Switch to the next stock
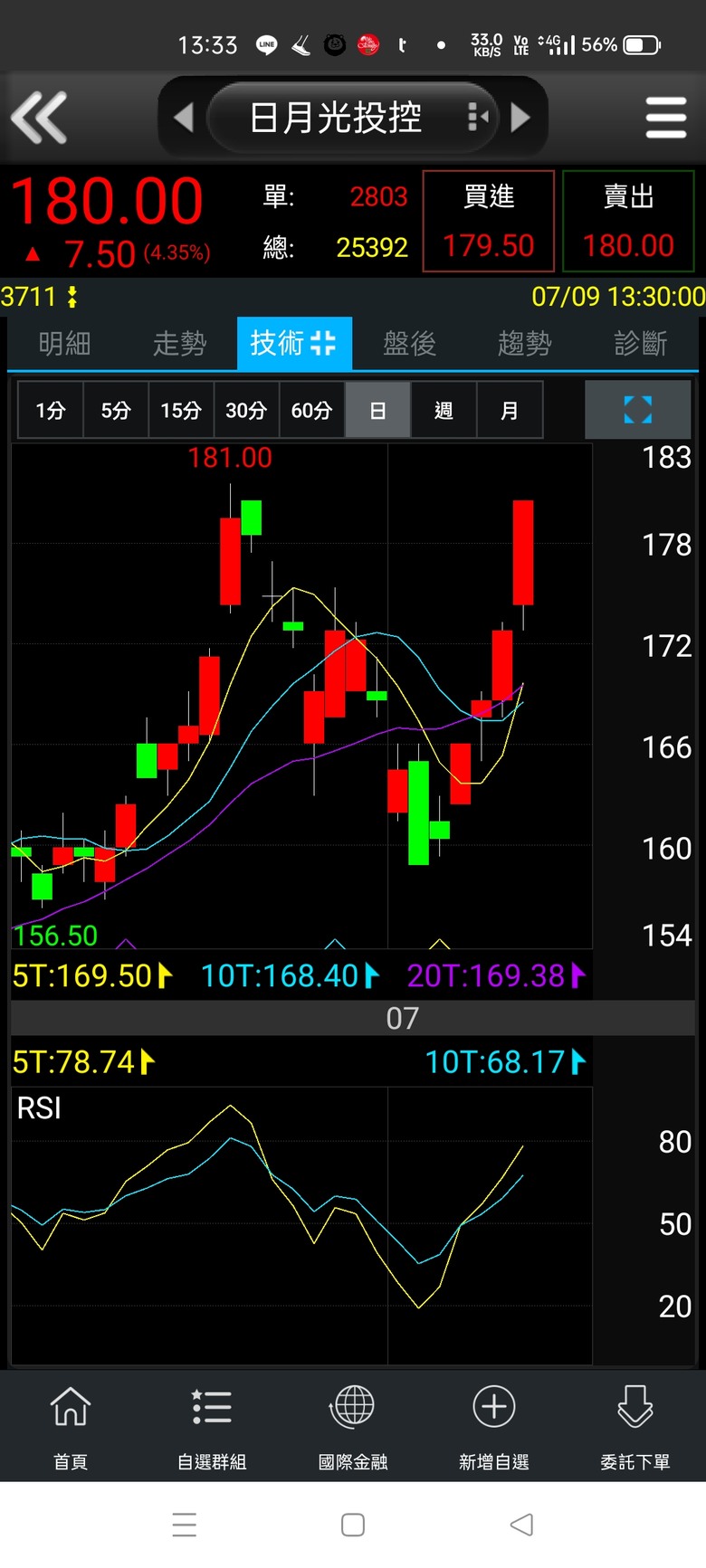The image size is (706, 1568). (520, 118)
